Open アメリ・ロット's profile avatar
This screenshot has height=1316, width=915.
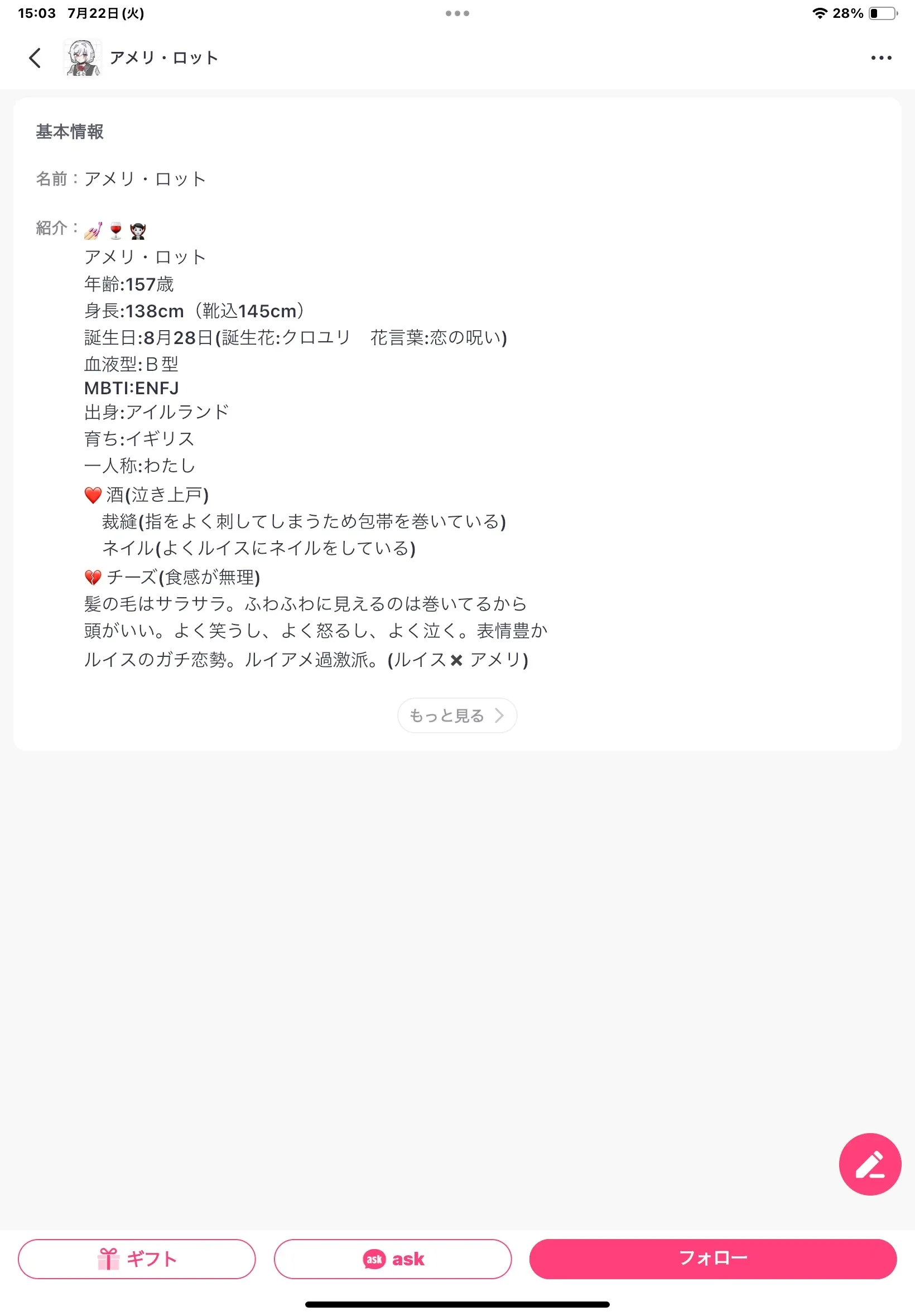[83, 58]
